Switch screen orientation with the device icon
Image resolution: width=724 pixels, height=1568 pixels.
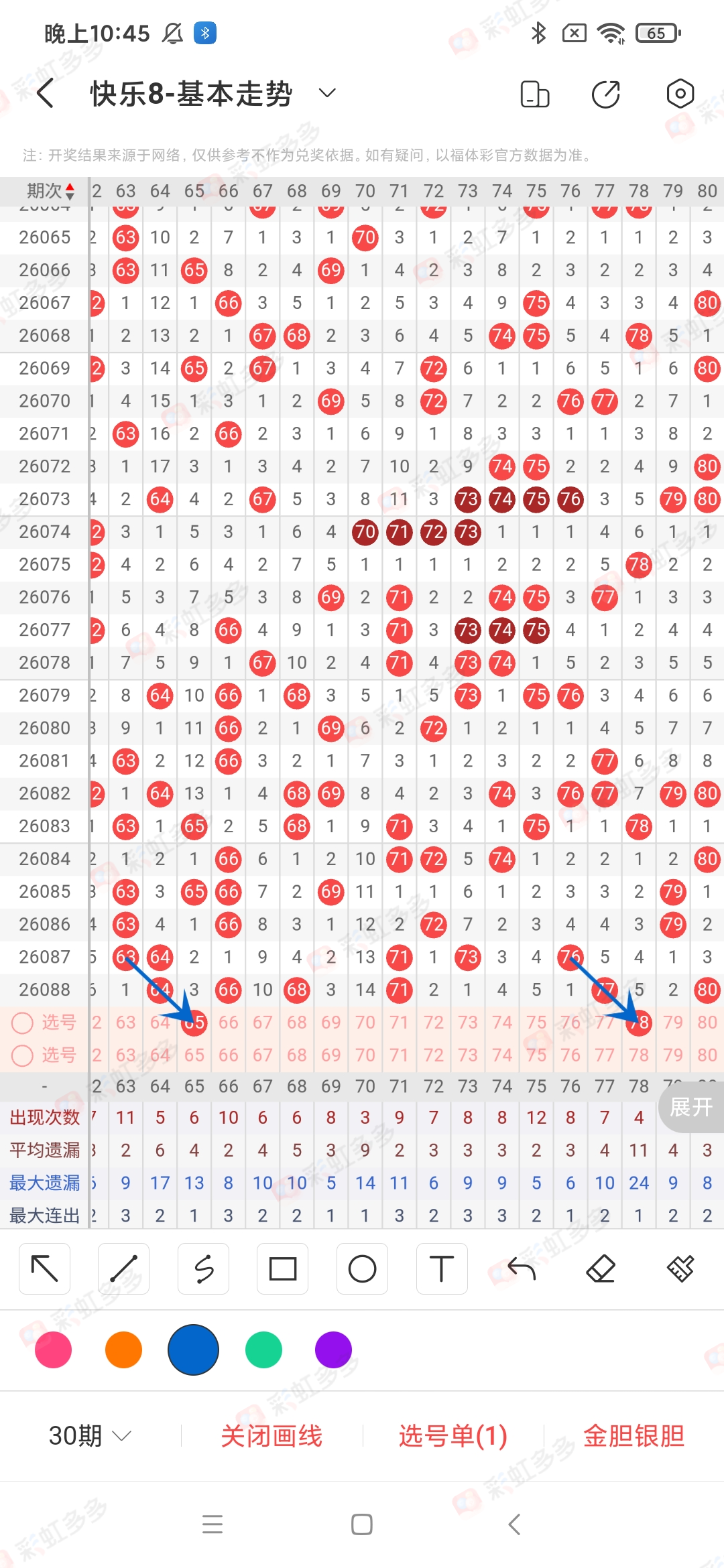click(535, 94)
